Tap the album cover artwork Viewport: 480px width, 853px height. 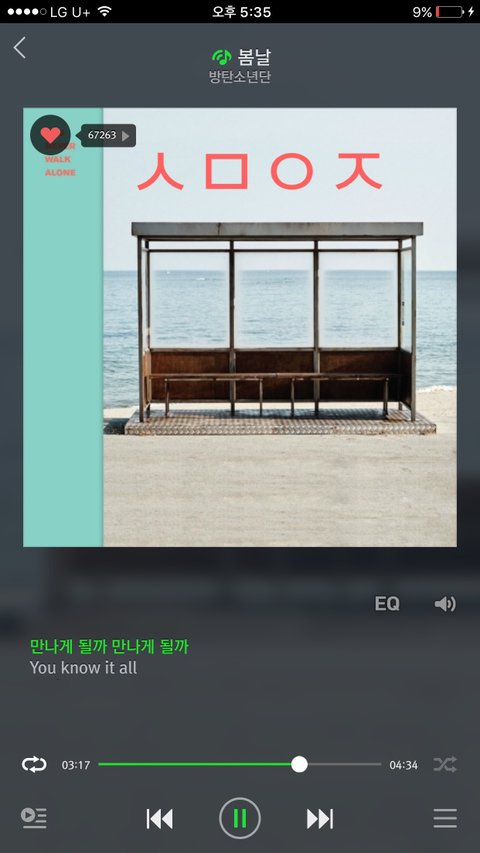240,327
